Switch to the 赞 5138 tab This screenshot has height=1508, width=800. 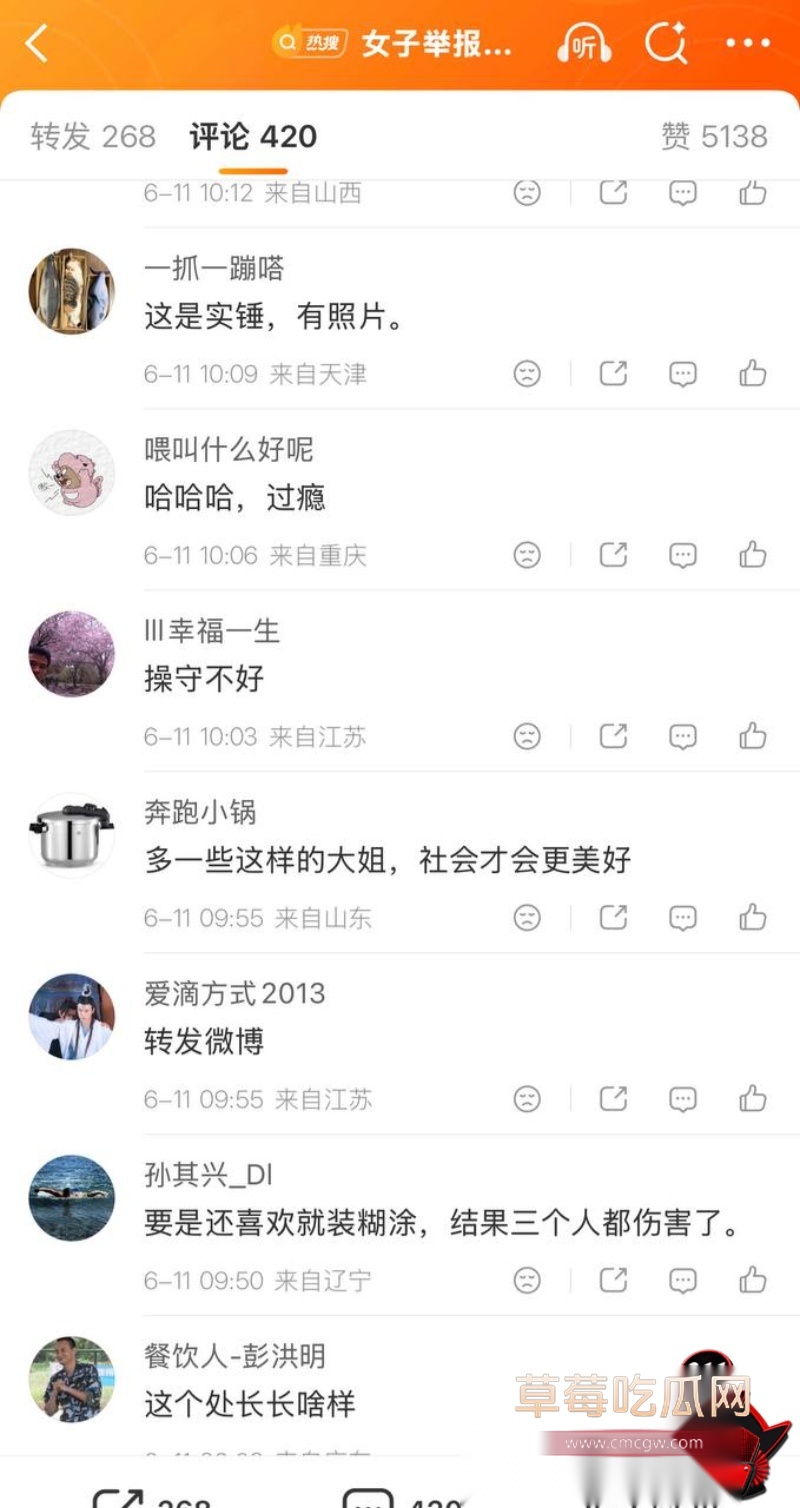(714, 137)
